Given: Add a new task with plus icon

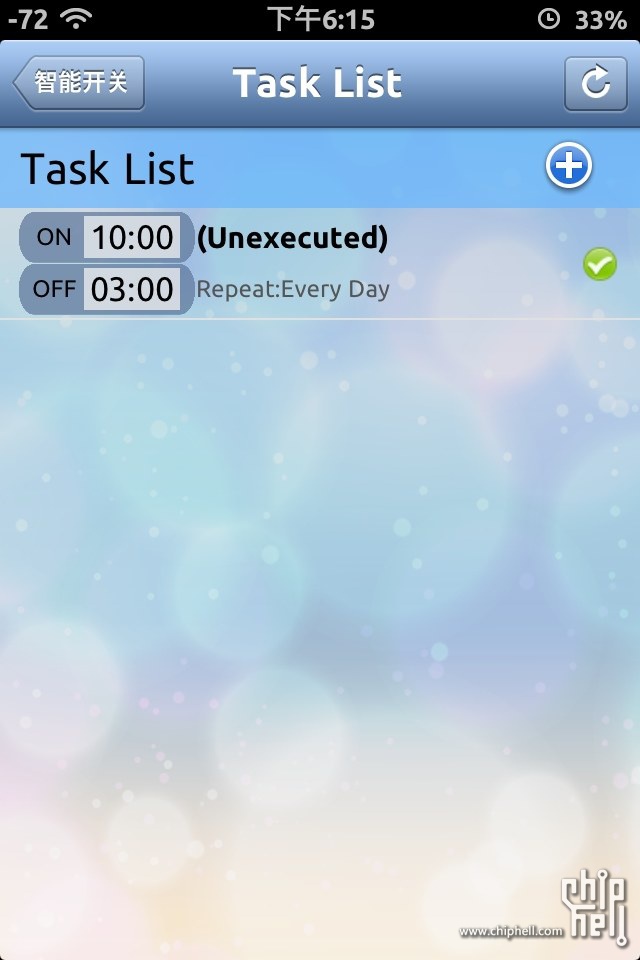Looking at the screenshot, I should pyautogui.click(x=569, y=167).
